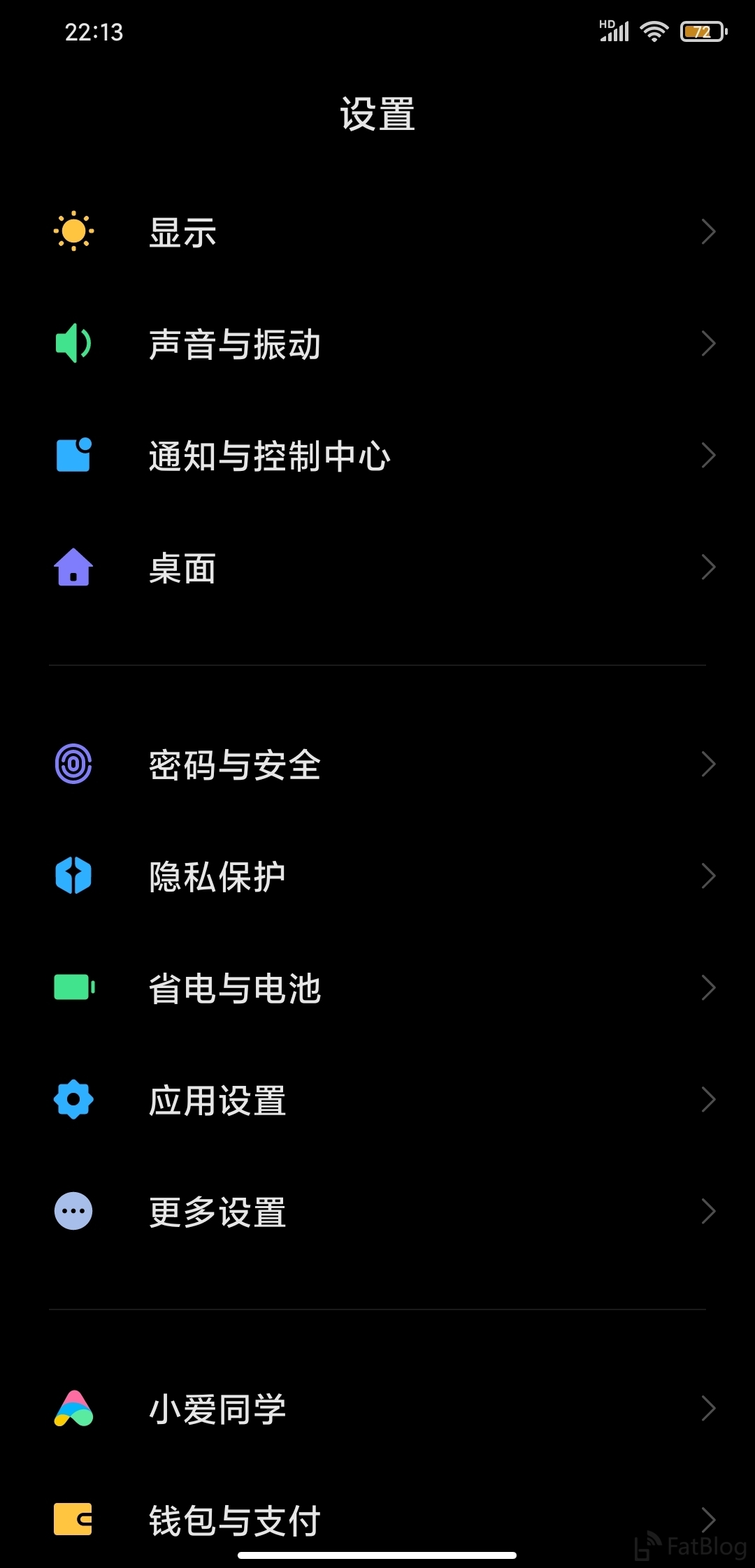Open 省电与电池 battery settings
Screen dimensions: 755x1568
click(377, 988)
